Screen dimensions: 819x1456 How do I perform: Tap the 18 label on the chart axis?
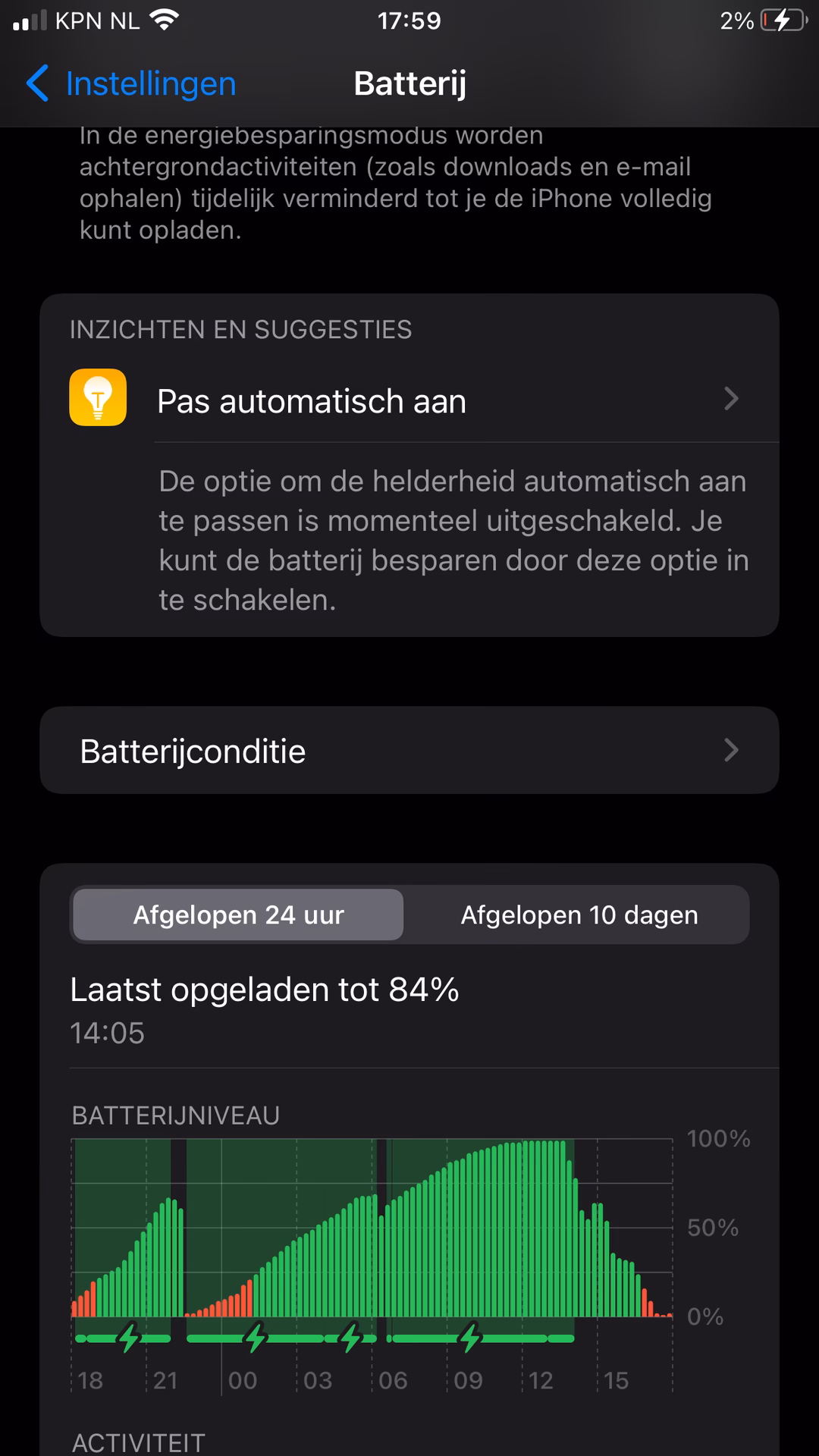coord(91,1380)
